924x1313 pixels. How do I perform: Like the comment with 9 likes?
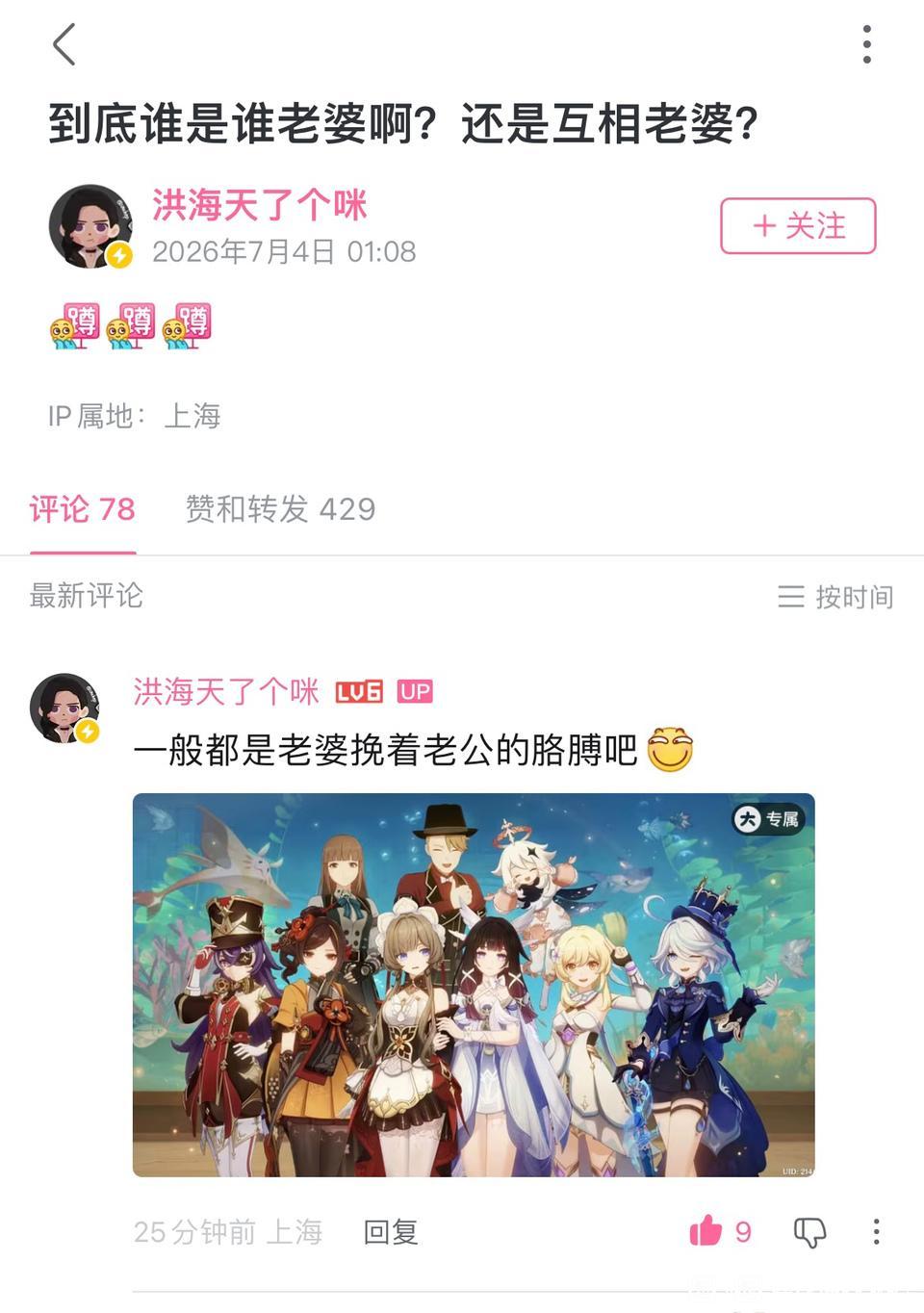click(x=720, y=1231)
